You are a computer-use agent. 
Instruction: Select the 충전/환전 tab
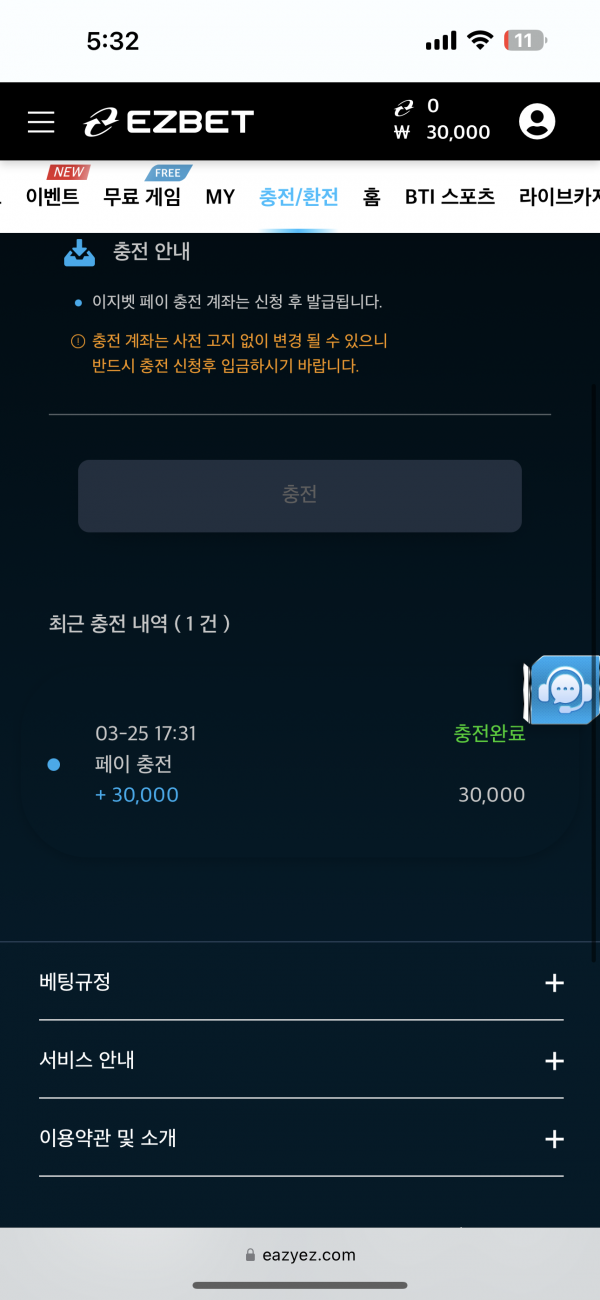[x=298, y=196]
